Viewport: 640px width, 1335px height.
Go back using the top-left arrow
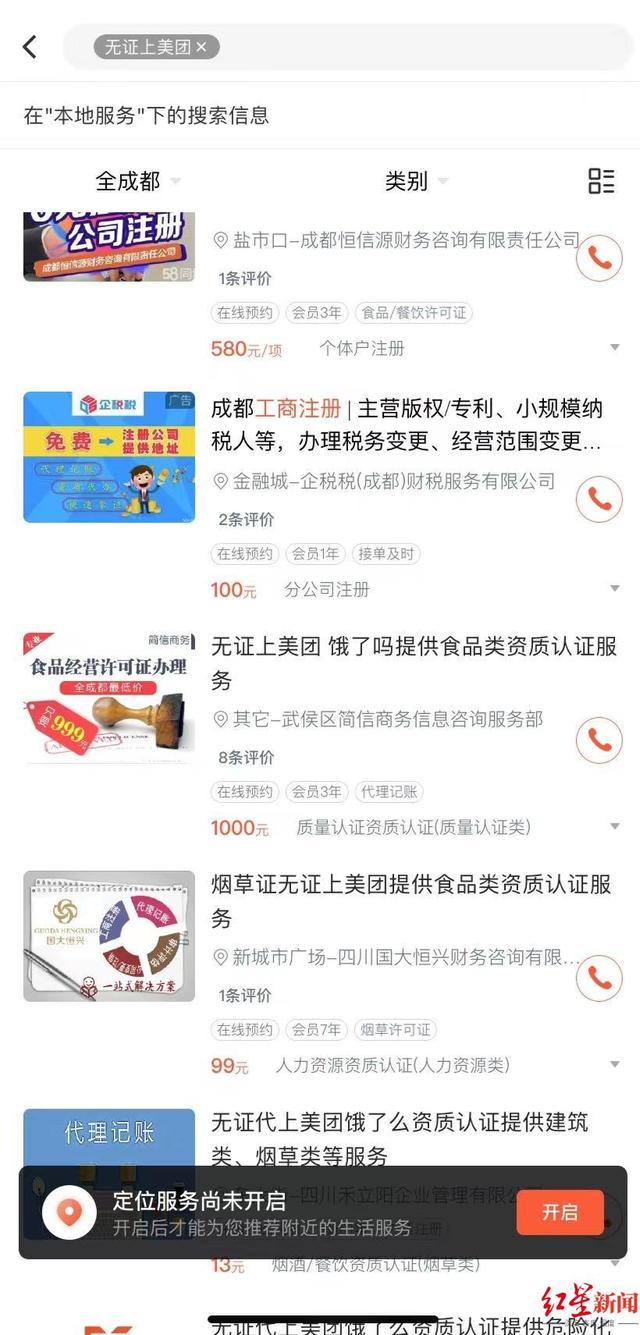click(x=30, y=46)
